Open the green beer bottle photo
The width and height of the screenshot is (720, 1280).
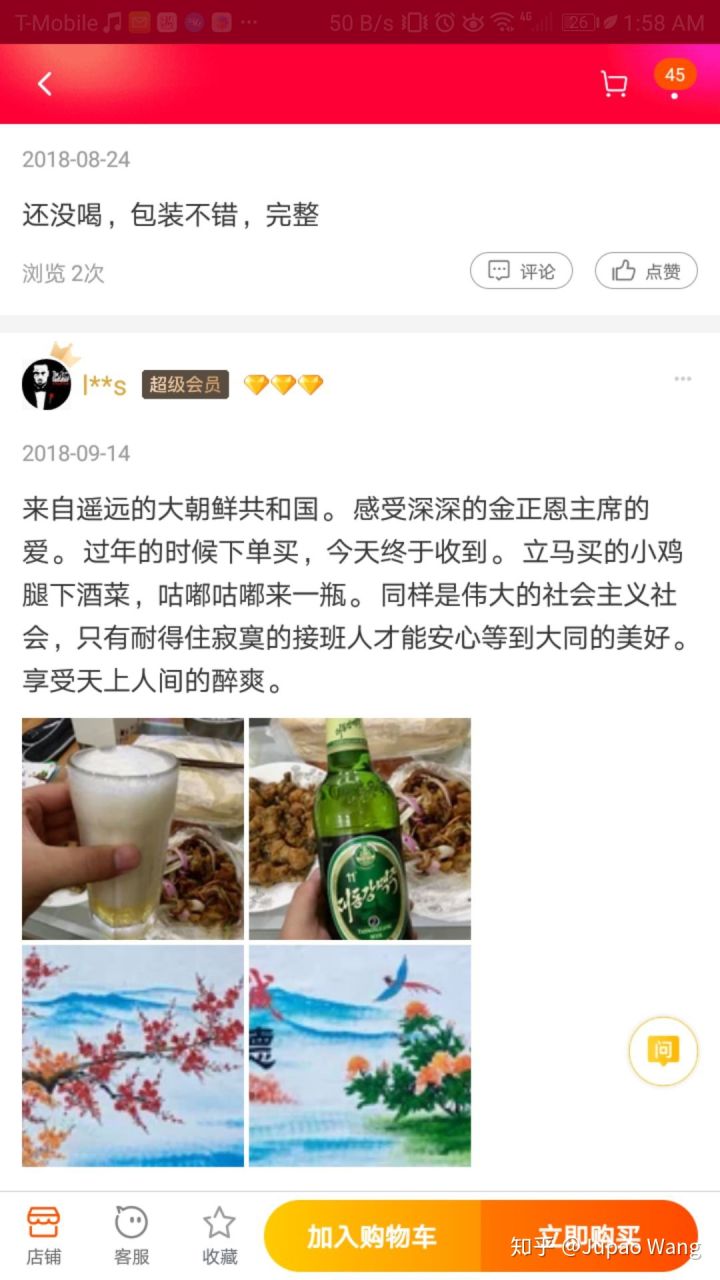click(x=360, y=828)
